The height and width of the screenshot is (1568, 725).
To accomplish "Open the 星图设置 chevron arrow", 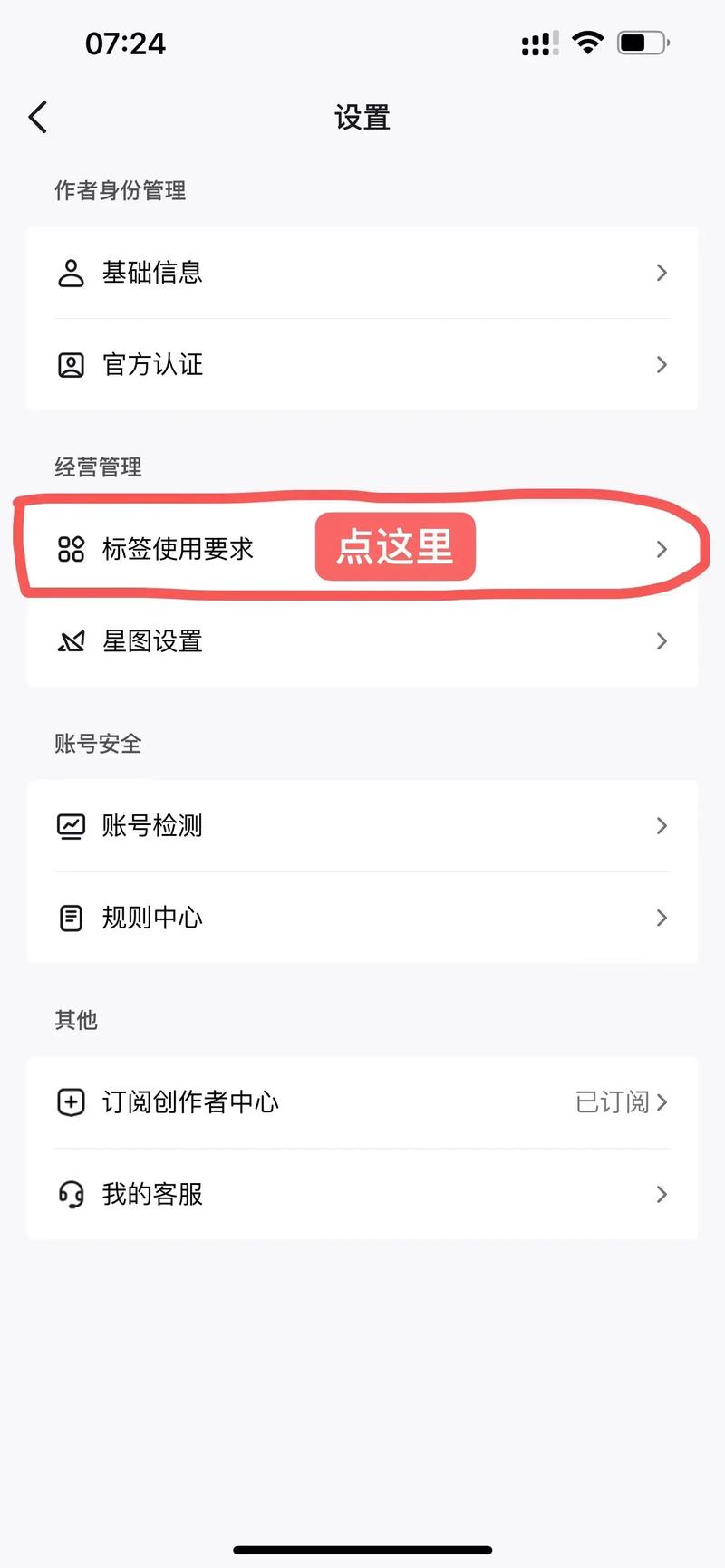I will click(x=662, y=641).
